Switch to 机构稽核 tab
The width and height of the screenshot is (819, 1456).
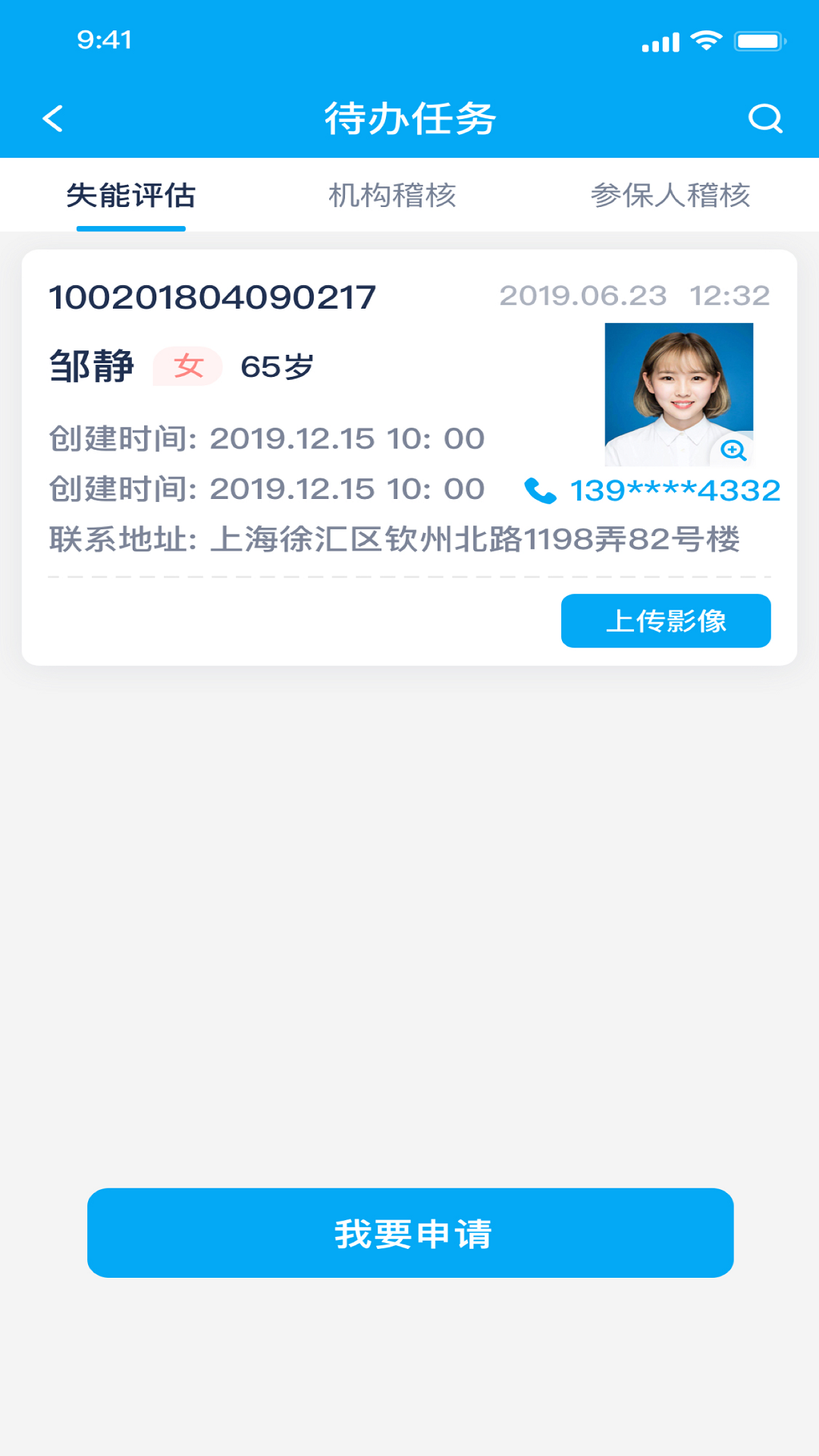tap(392, 196)
